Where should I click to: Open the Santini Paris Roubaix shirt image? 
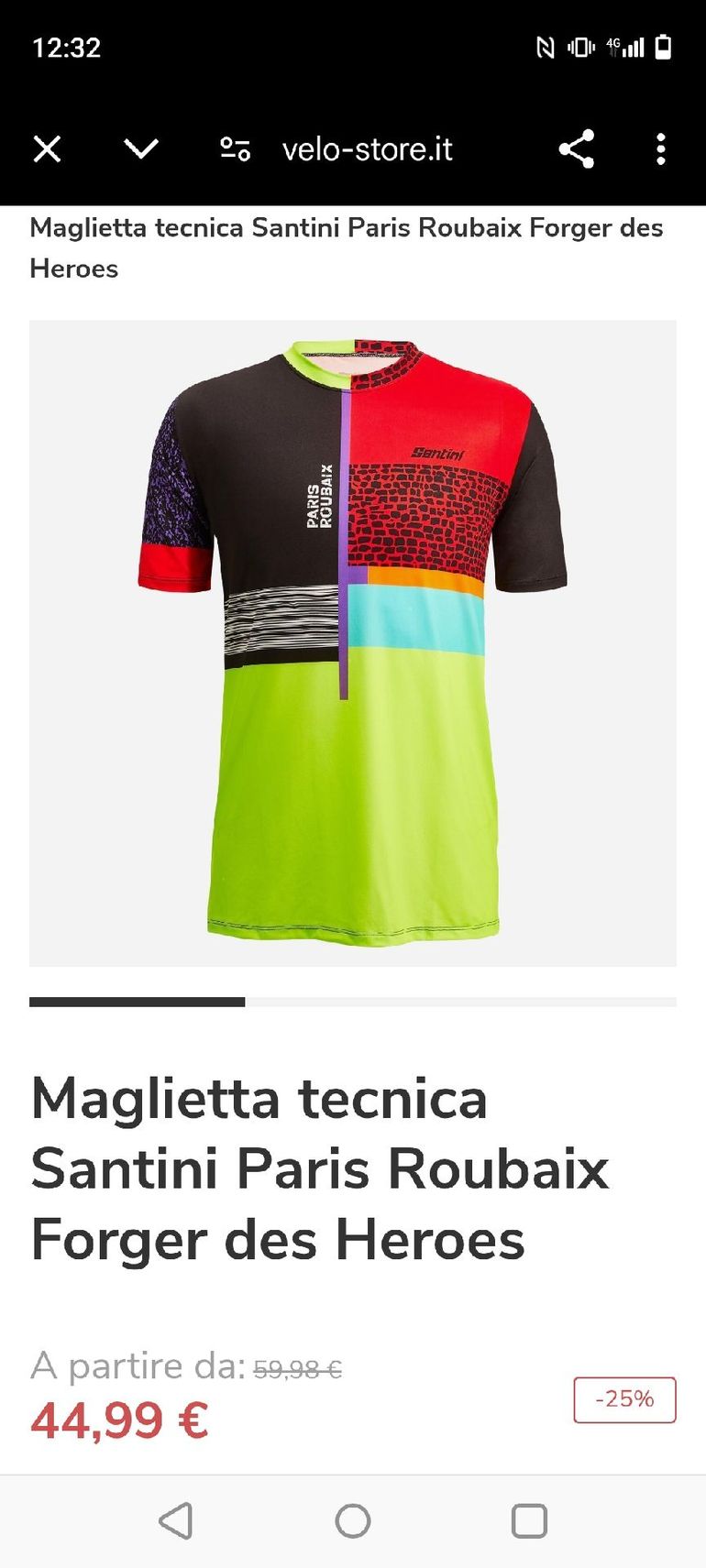pyautogui.click(x=353, y=642)
